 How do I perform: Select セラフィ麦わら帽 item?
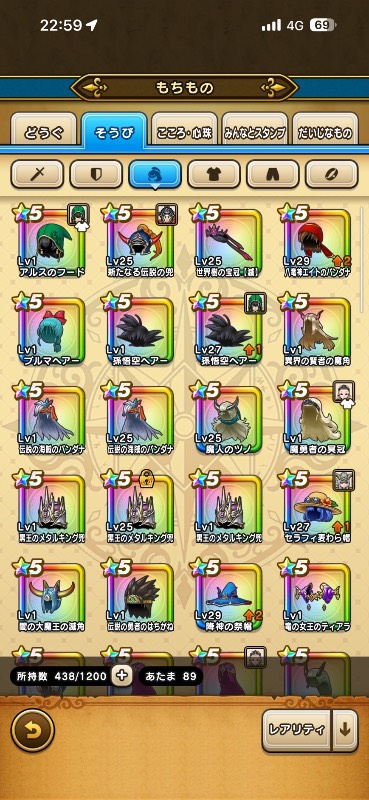[317, 507]
